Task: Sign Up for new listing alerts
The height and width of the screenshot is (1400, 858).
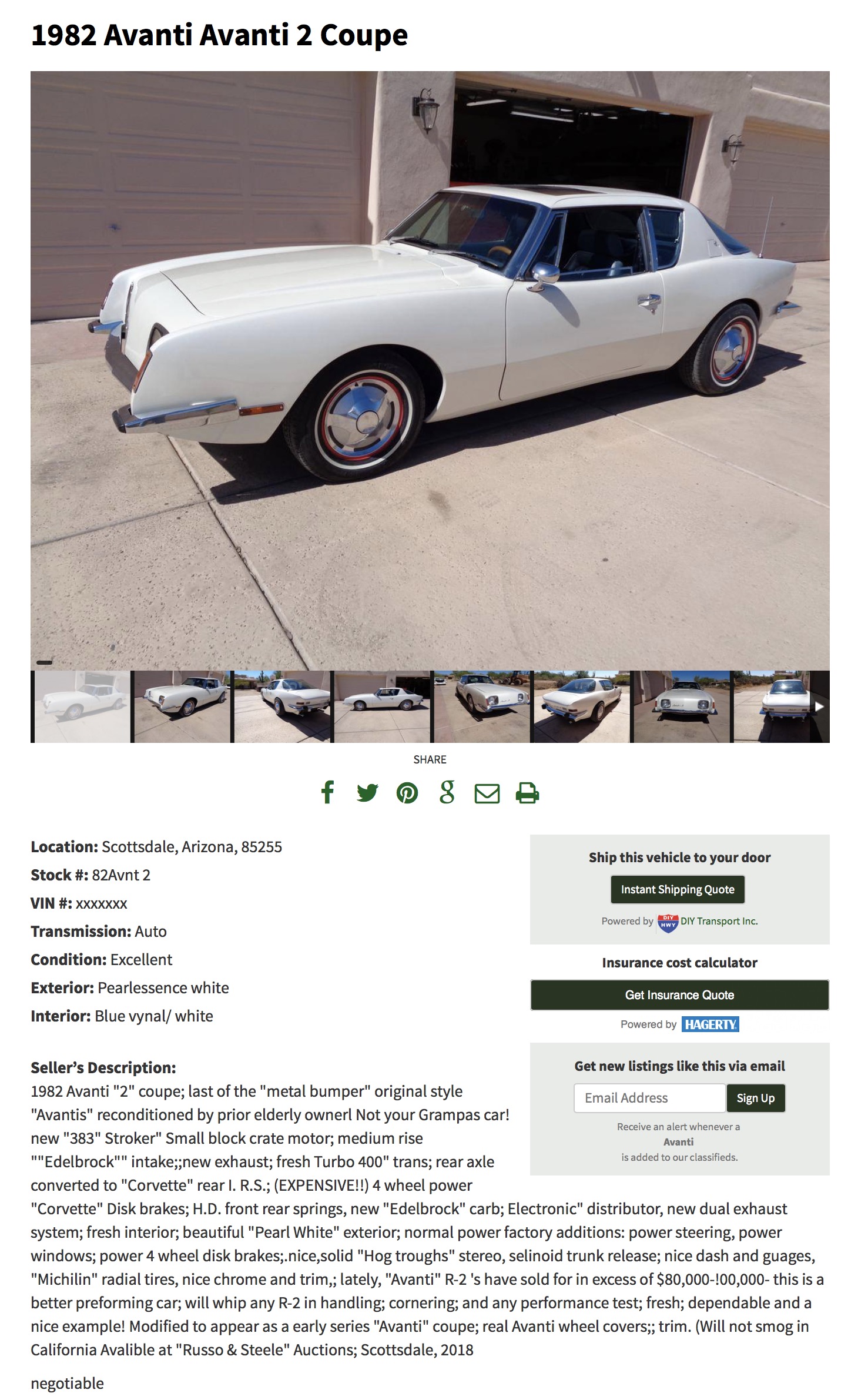Action: (x=755, y=1098)
